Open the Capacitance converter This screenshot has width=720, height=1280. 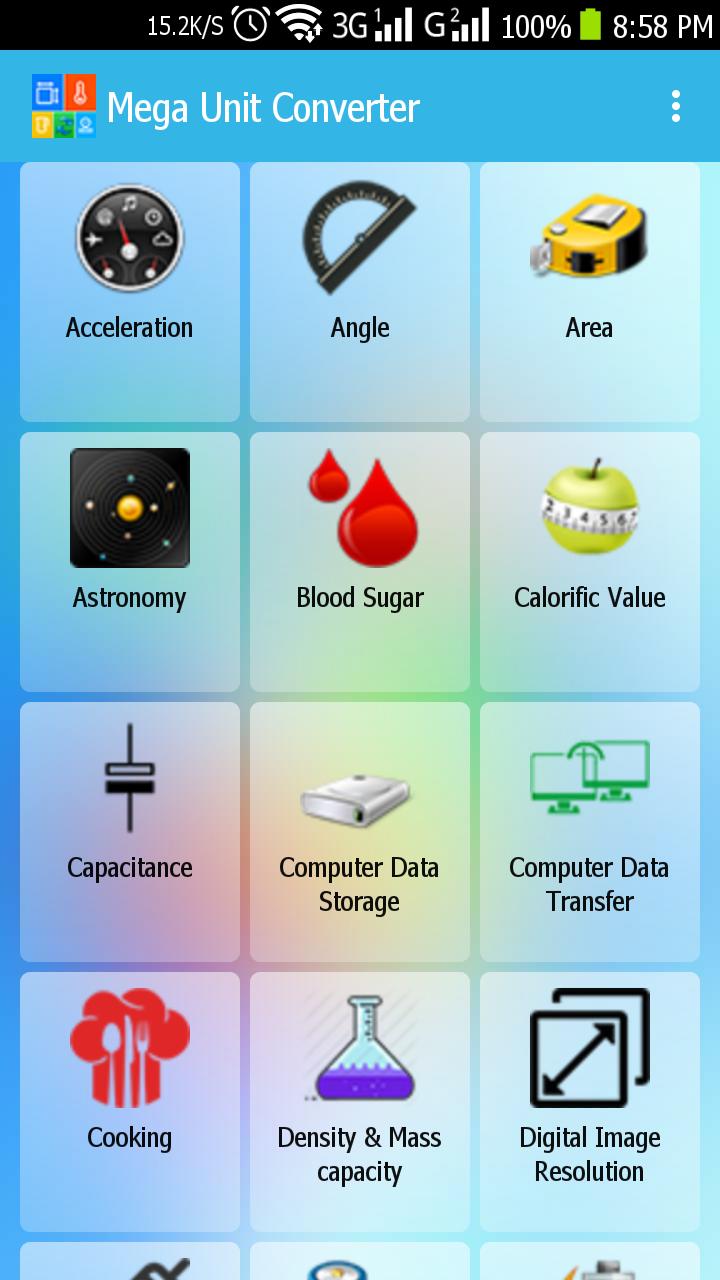pyautogui.click(x=130, y=831)
